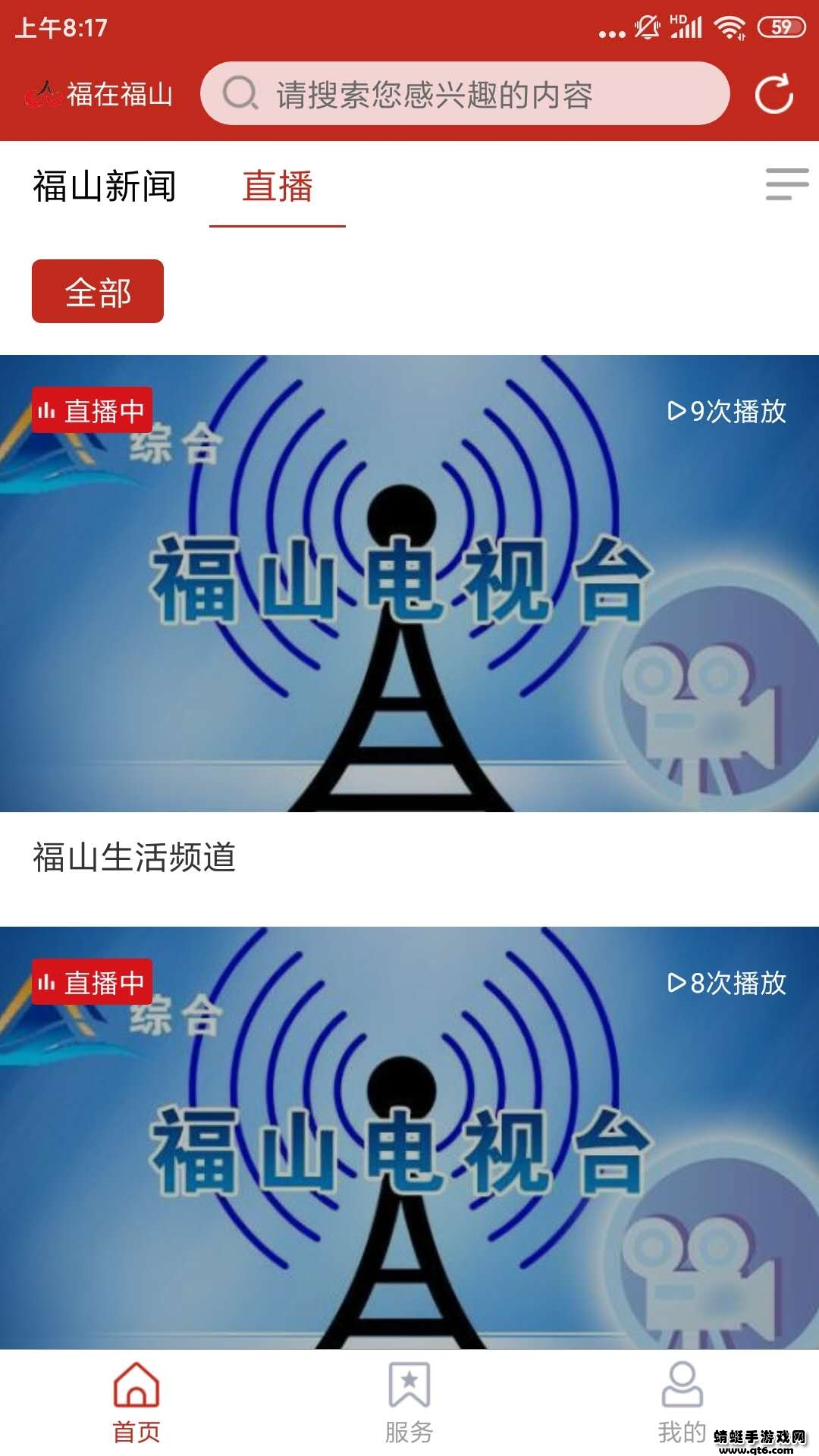819x1456 pixels.
Task: Select the 直播 tab
Action: click(278, 187)
